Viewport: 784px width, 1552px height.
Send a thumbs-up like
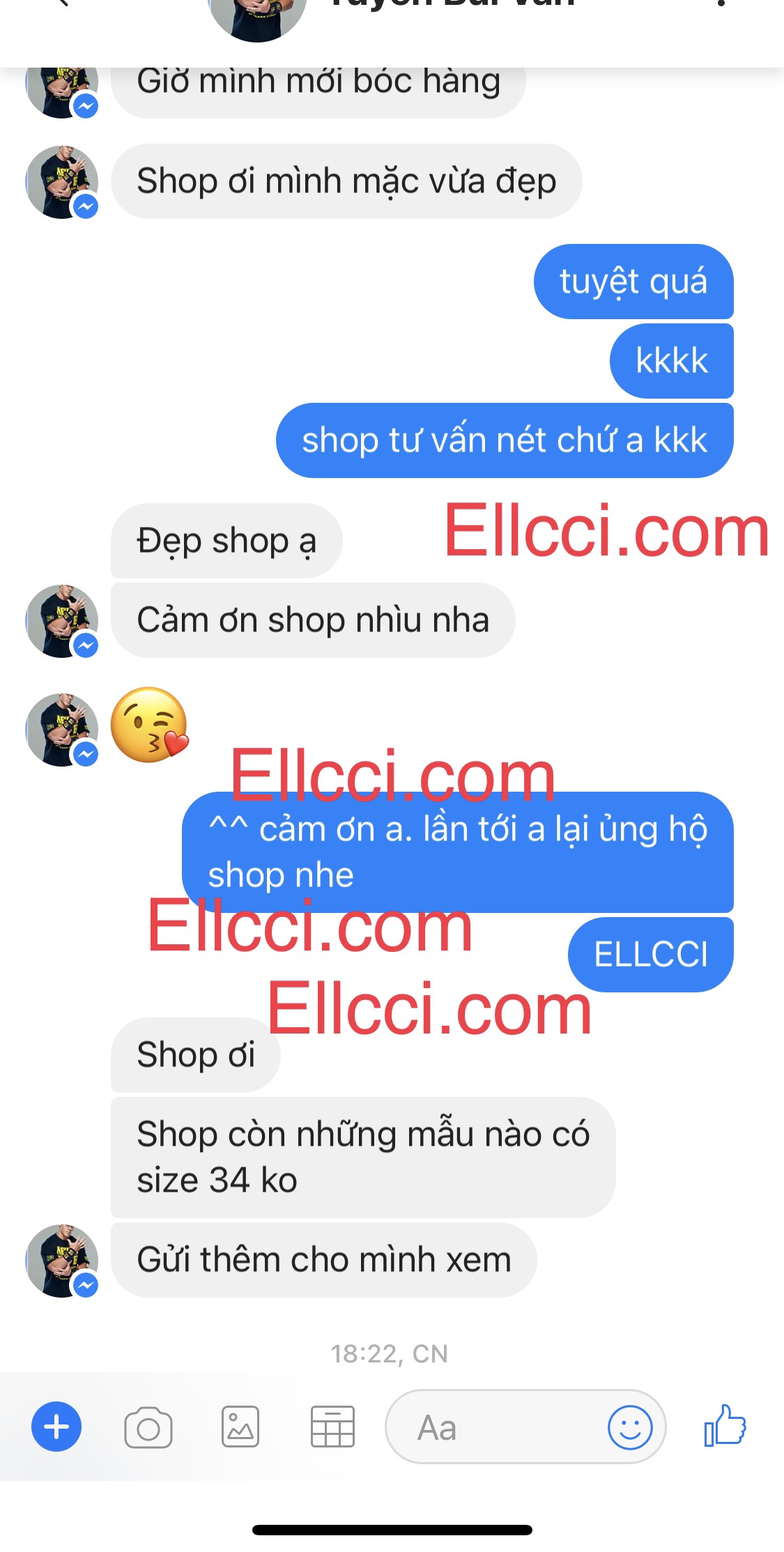click(725, 1426)
